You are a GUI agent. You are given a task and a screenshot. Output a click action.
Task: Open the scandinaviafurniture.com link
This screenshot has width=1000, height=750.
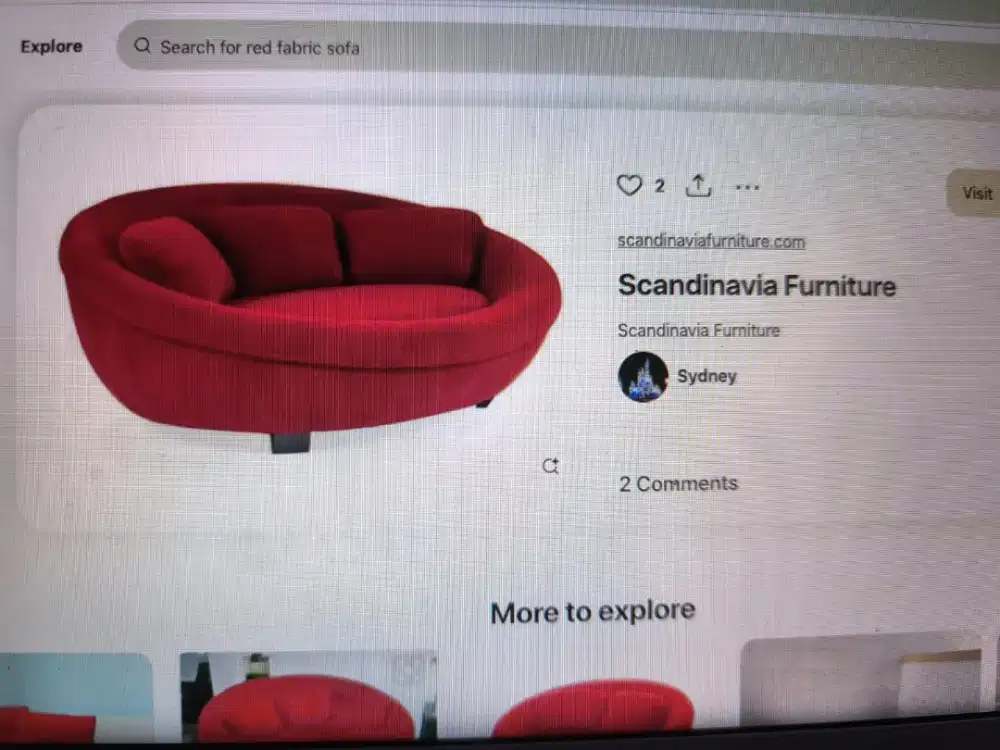coord(710,241)
